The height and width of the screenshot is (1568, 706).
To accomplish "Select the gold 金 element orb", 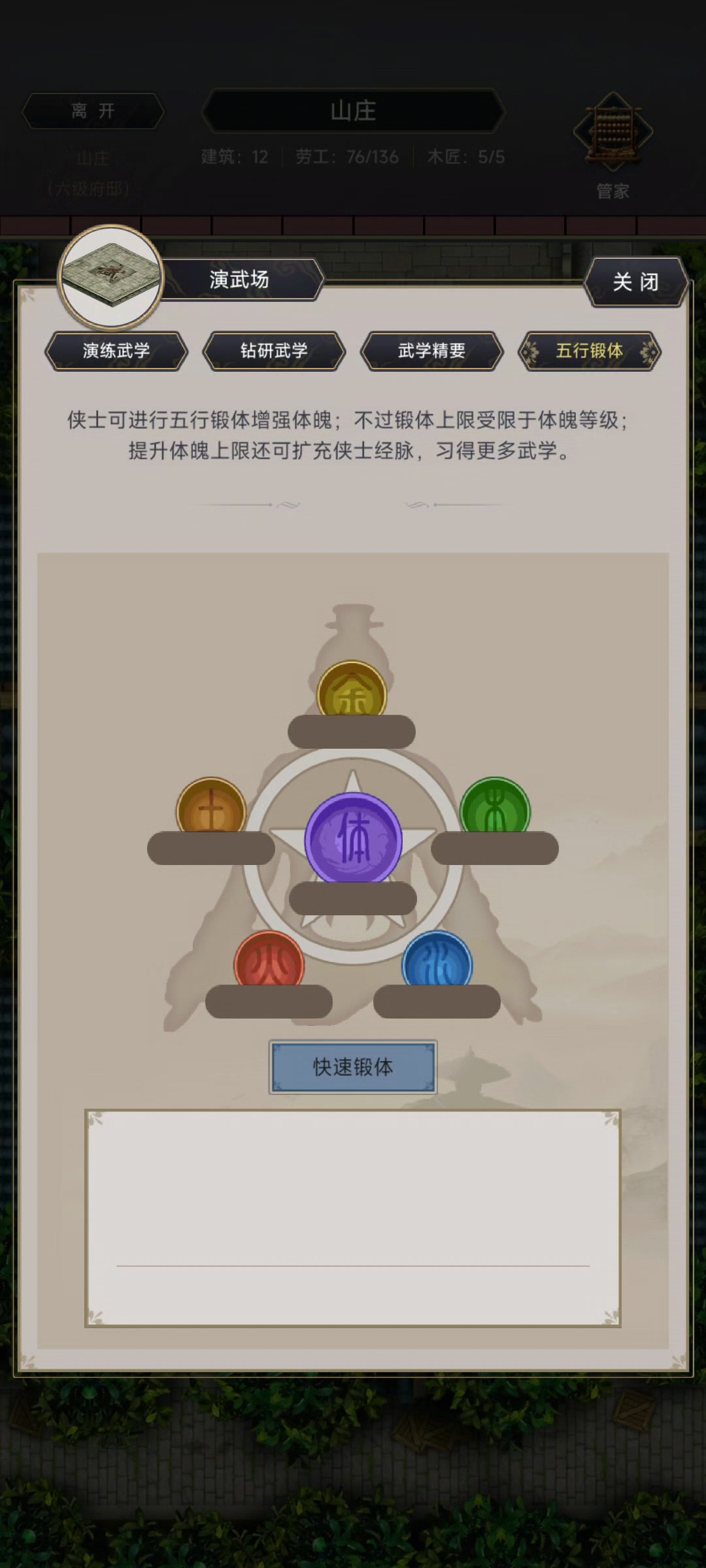I will (352, 691).
